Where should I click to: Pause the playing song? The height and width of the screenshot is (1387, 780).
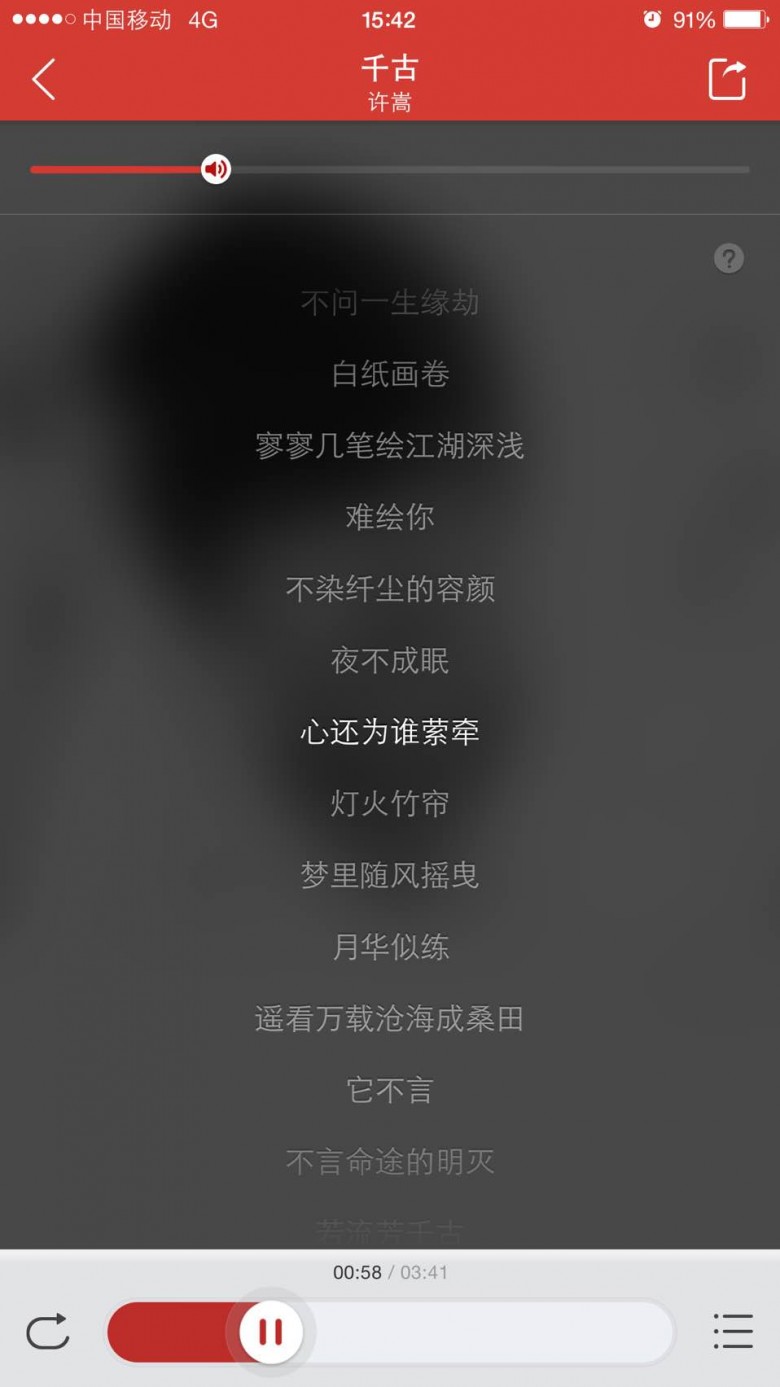pyautogui.click(x=271, y=1332)
